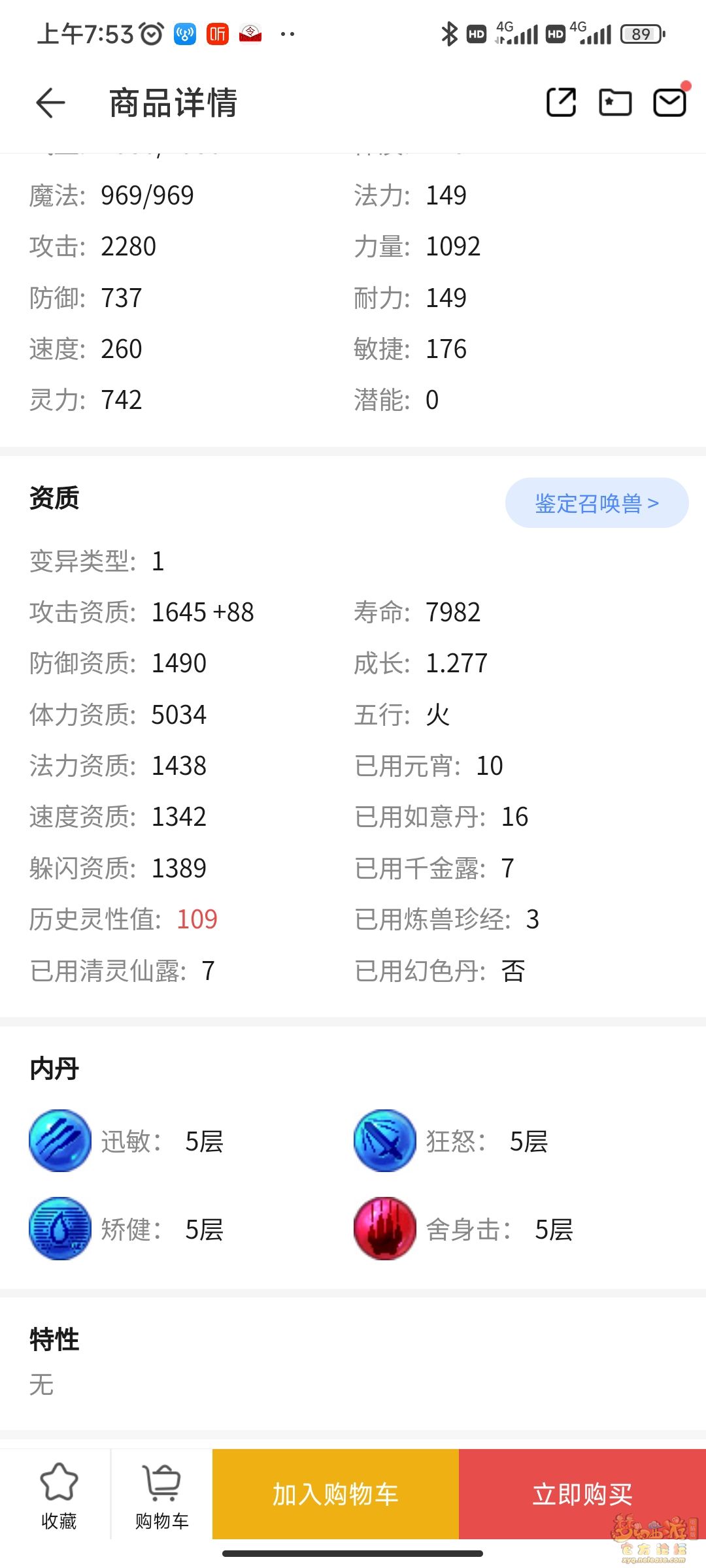Open the 购物车

[161, 1495]
